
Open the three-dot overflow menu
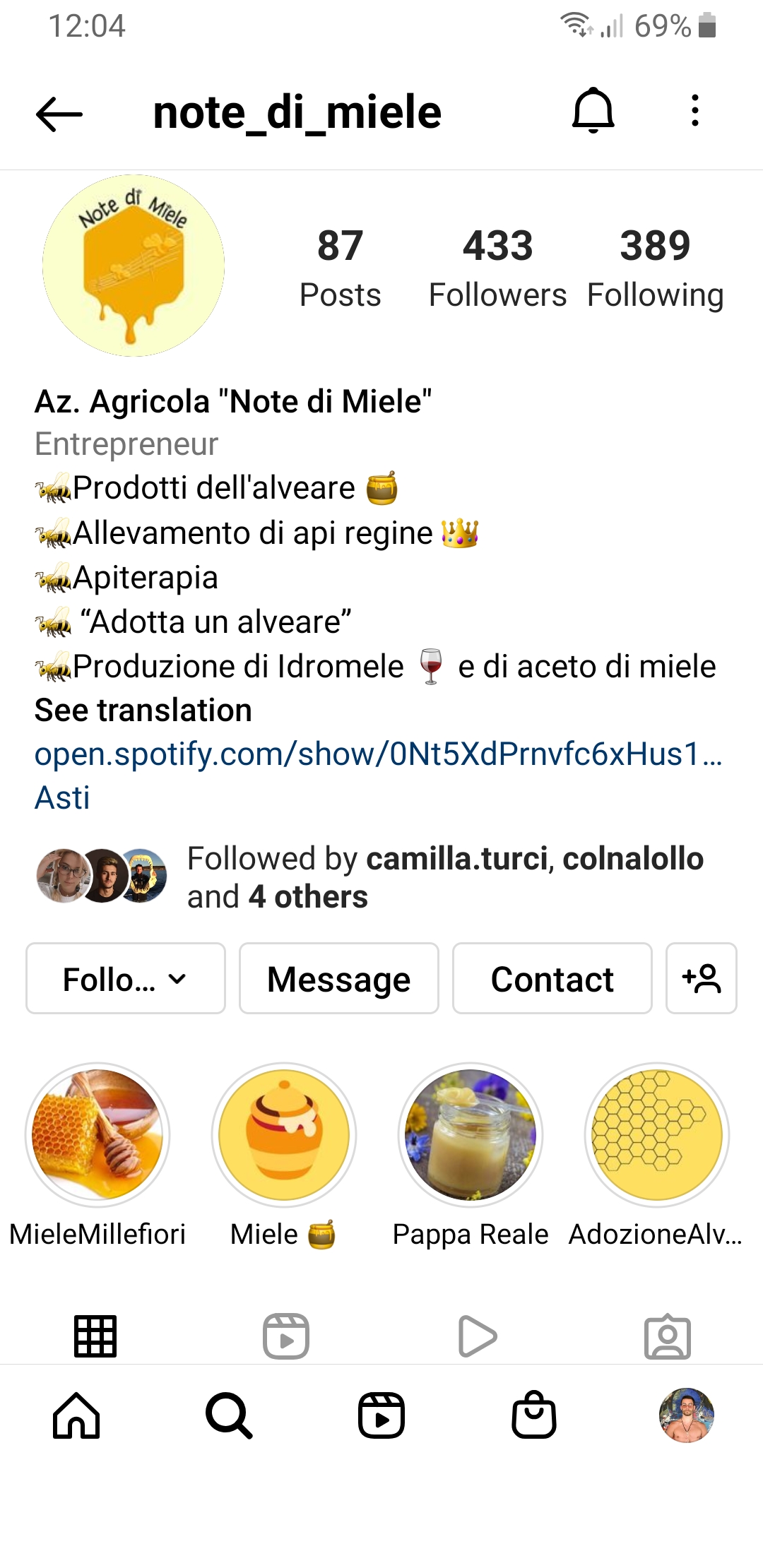(695, 111)
